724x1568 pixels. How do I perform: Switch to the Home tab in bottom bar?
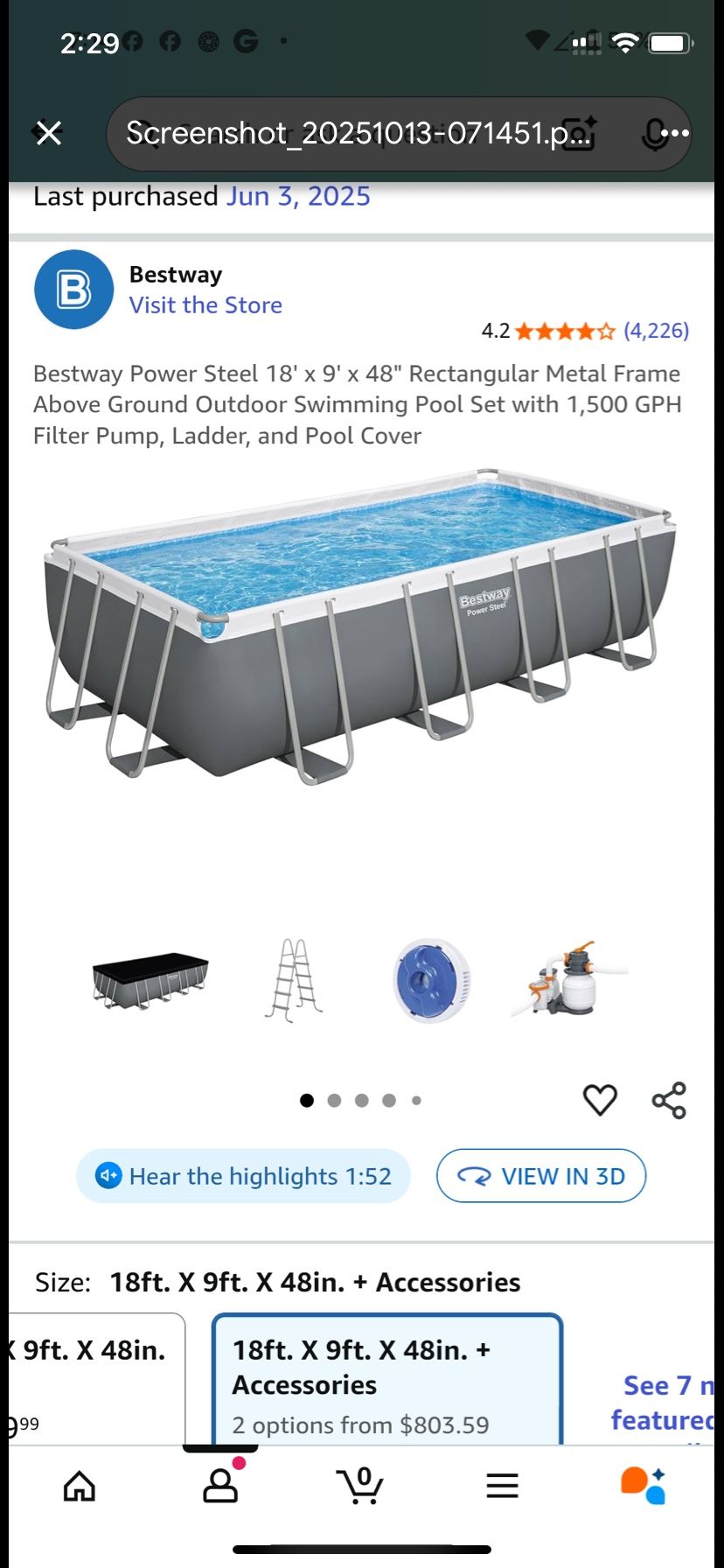(x=80, y=1486)
